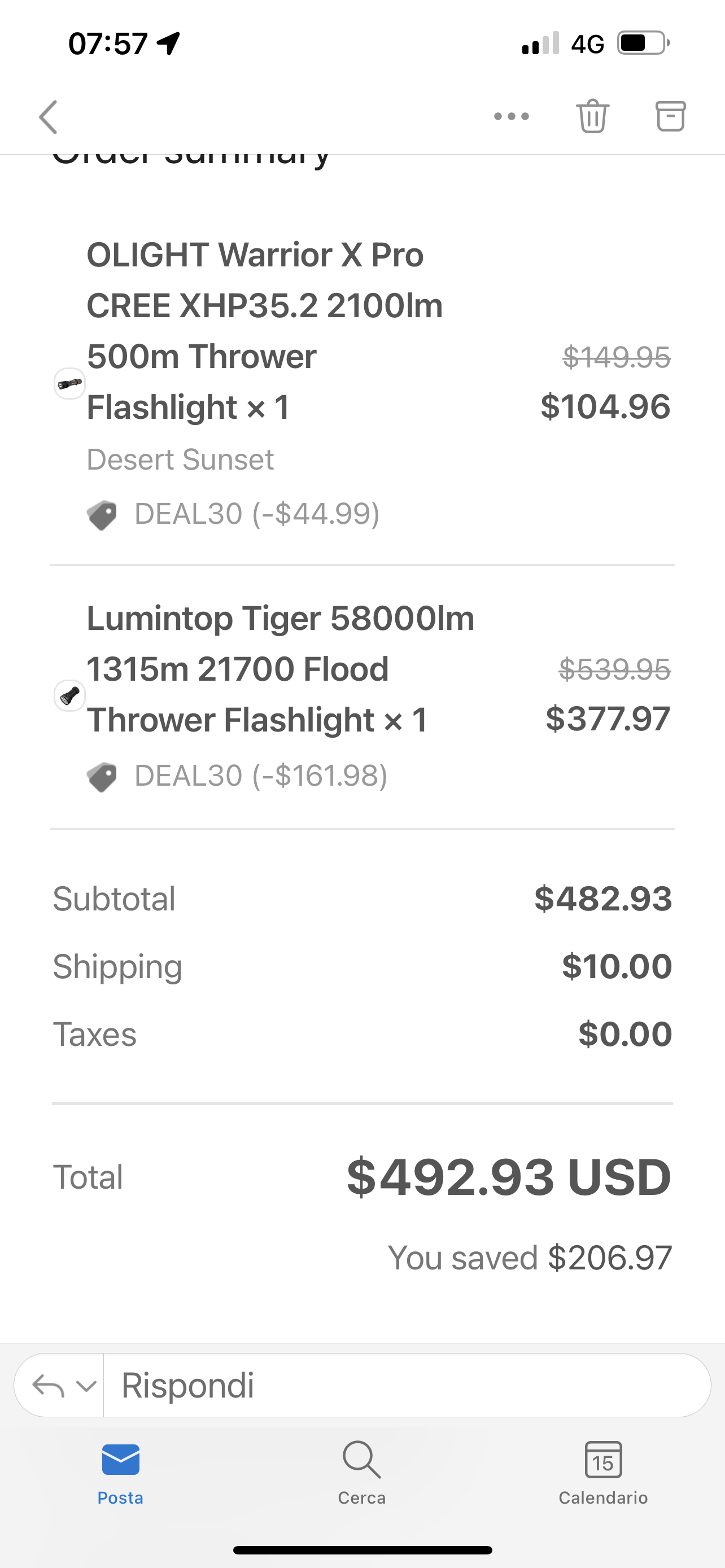Image resolution: width=725 pixels, height=1568 pixels.
Task: Switch to the Posta tab
Action: (x=120, y=1472)
